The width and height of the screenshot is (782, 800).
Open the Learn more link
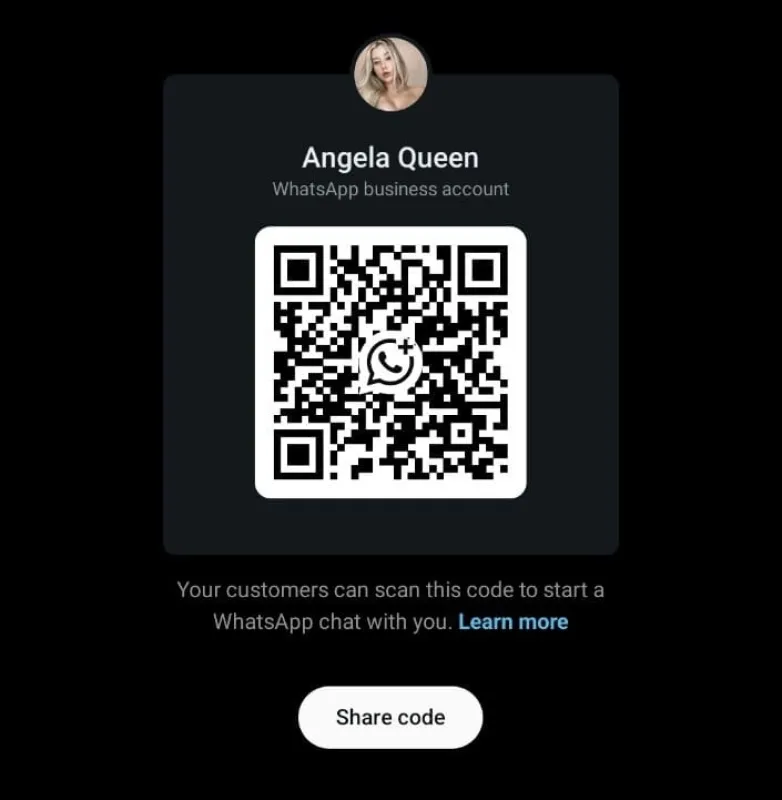coord(513,622)
